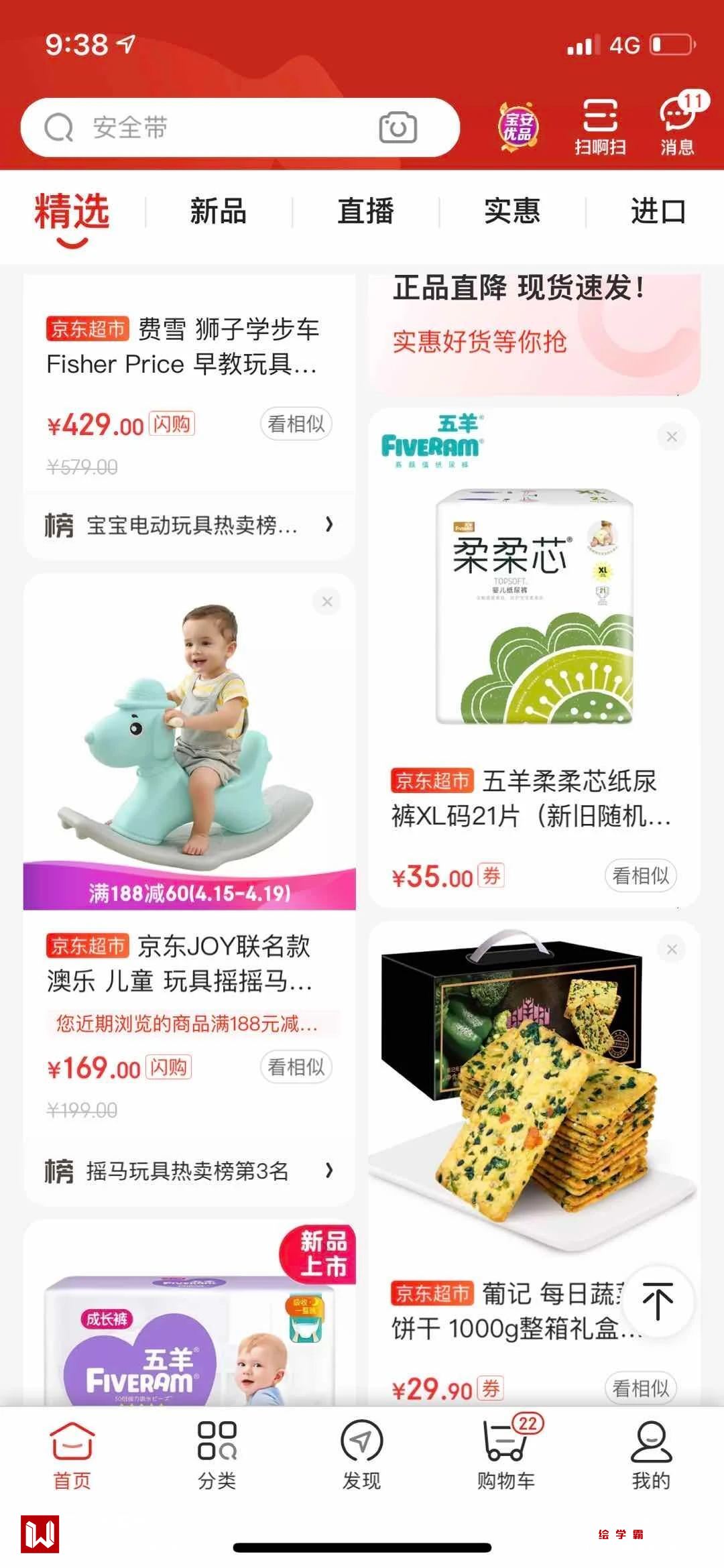Go to the 购物车 cart tab

tap(507, 1452)
